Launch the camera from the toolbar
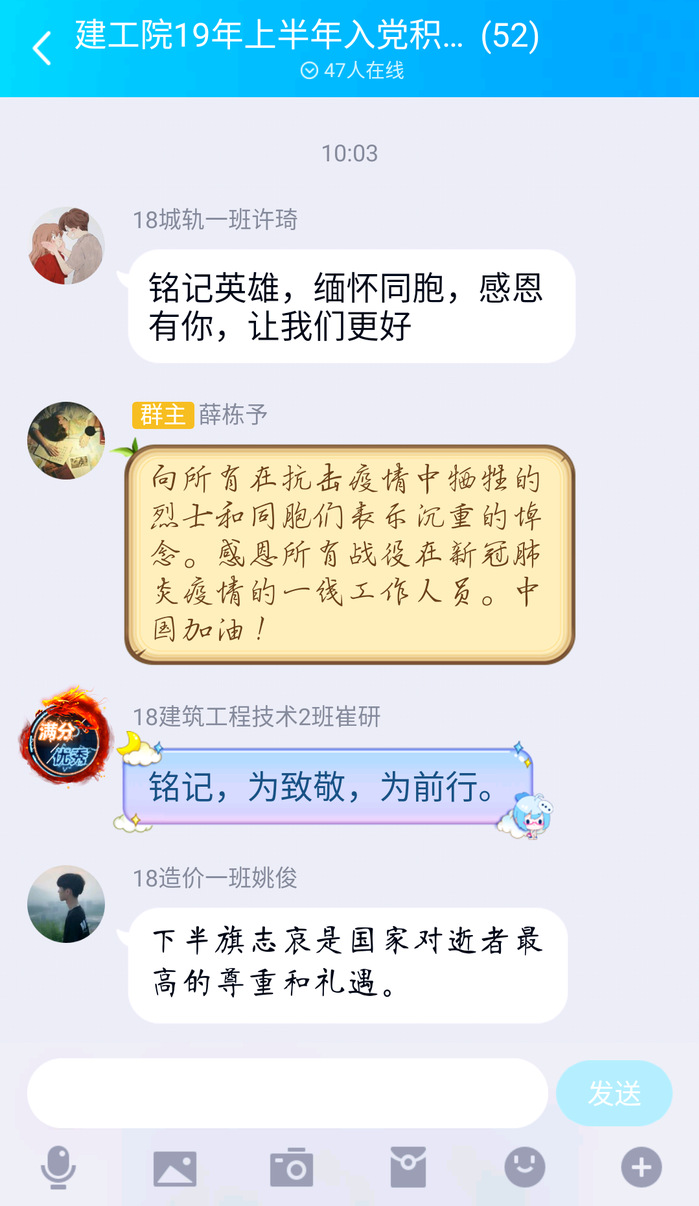The height and width of the screenshot is (1206, 699). [291, 1167]
